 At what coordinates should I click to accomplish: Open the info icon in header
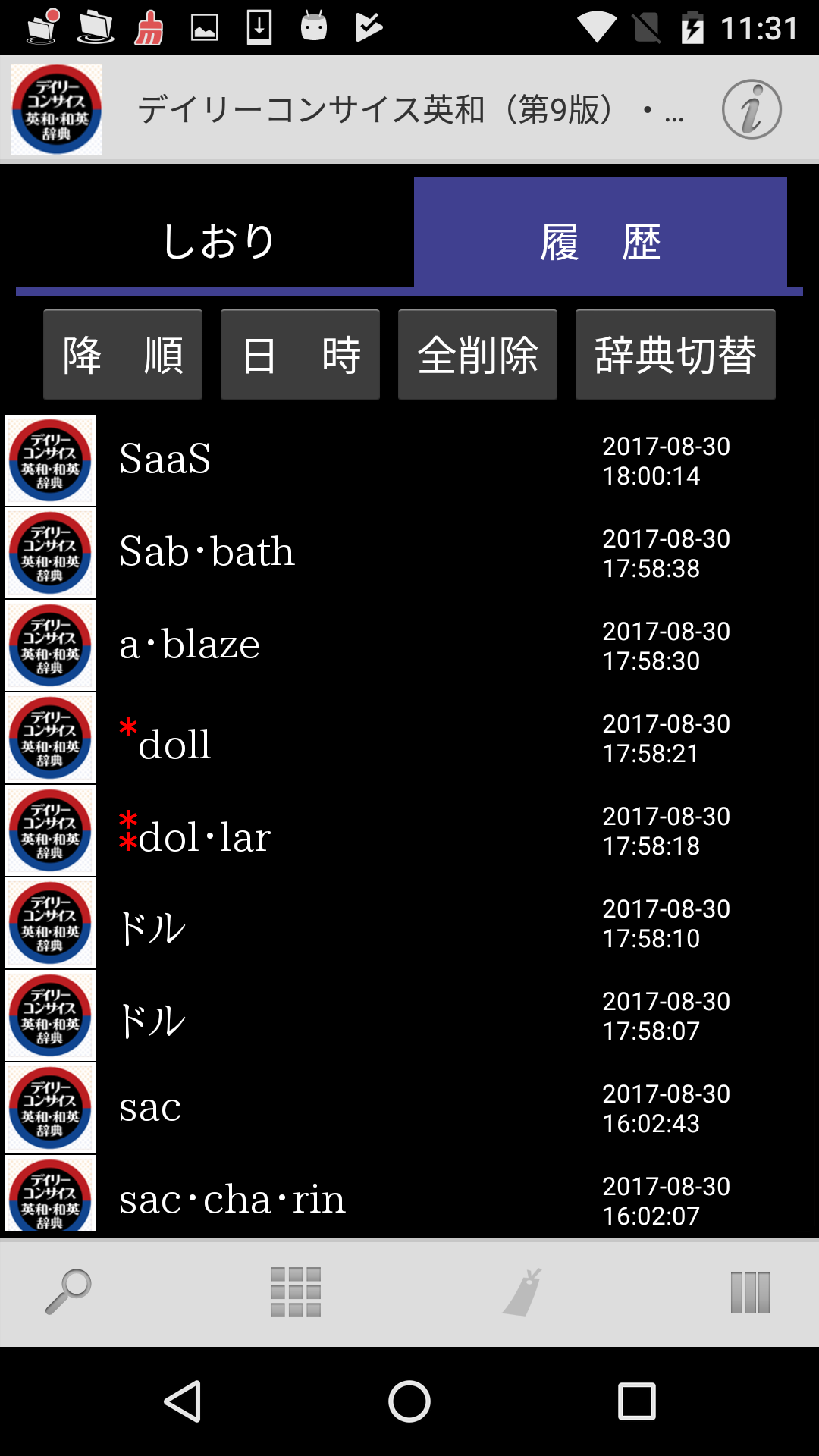(751, 109)
